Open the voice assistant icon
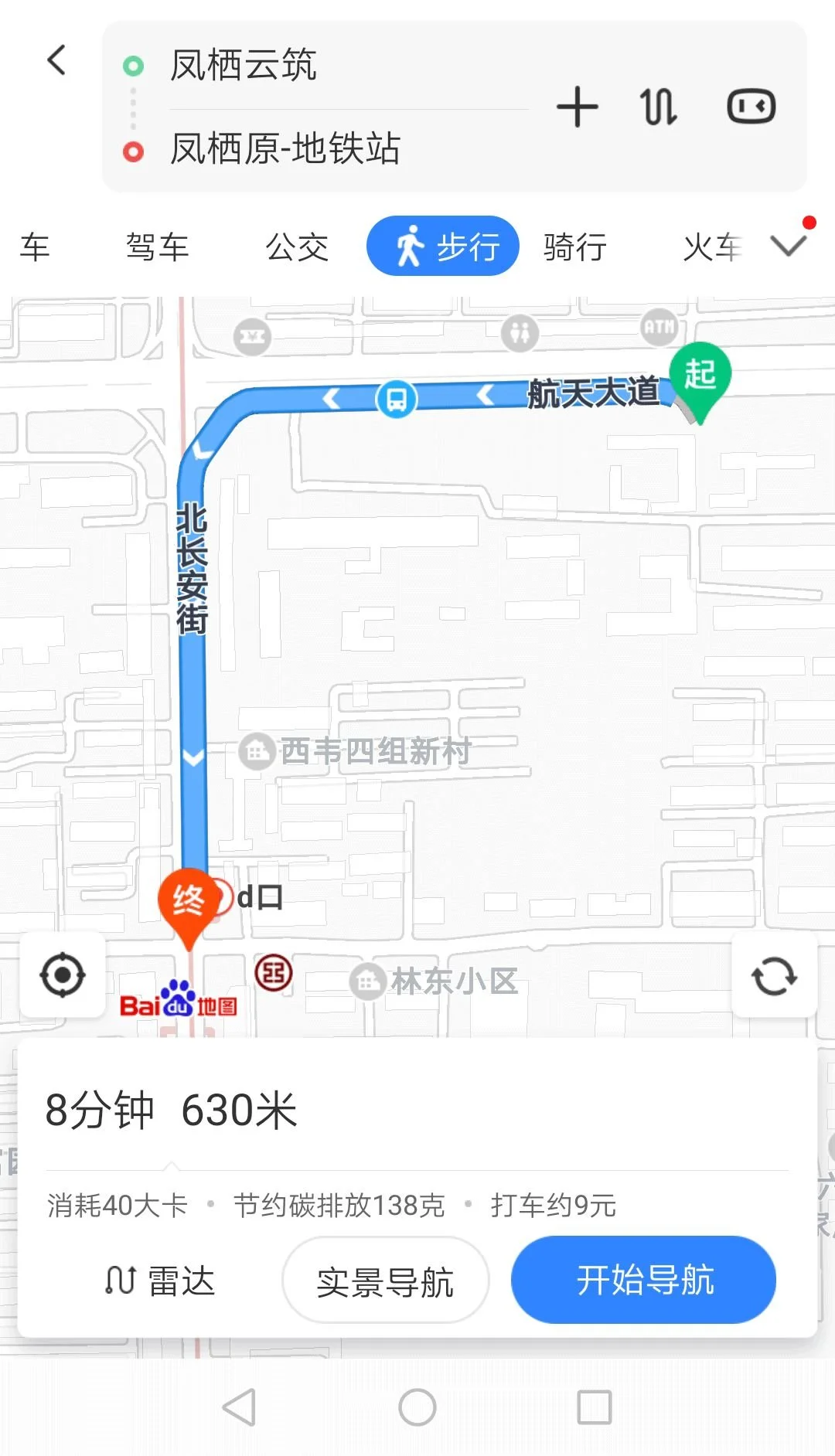The image size is (835, 1456). [751, 107]
